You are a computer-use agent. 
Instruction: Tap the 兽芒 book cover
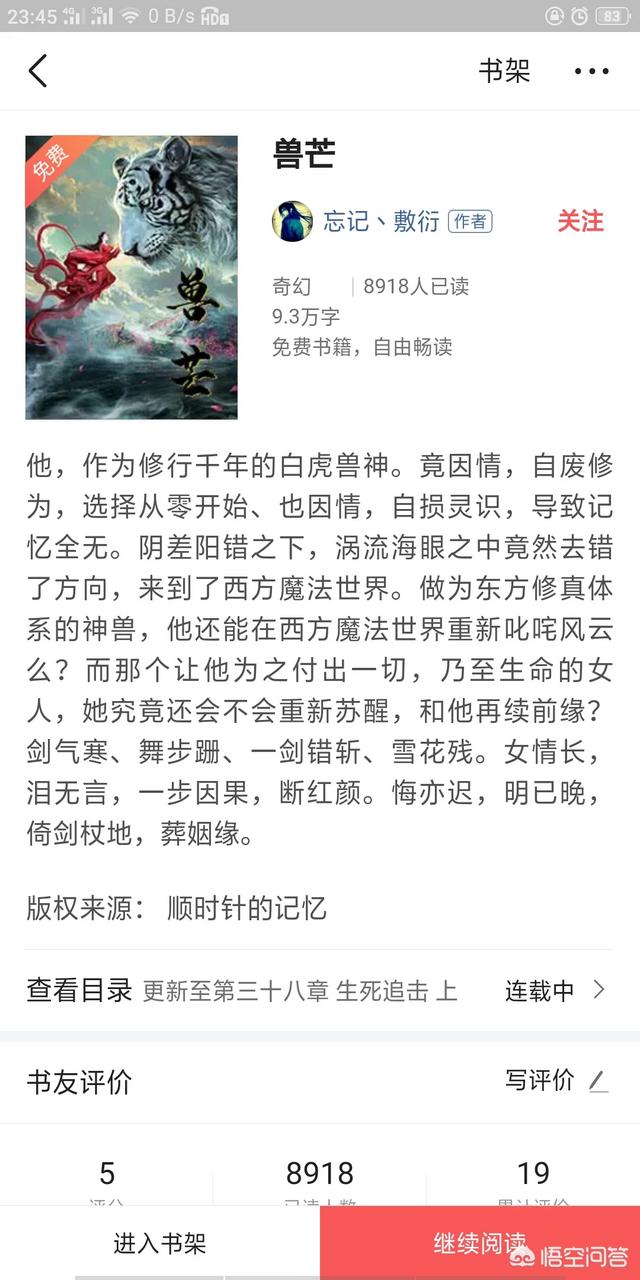pyautogui.click(x=131, y=277)
